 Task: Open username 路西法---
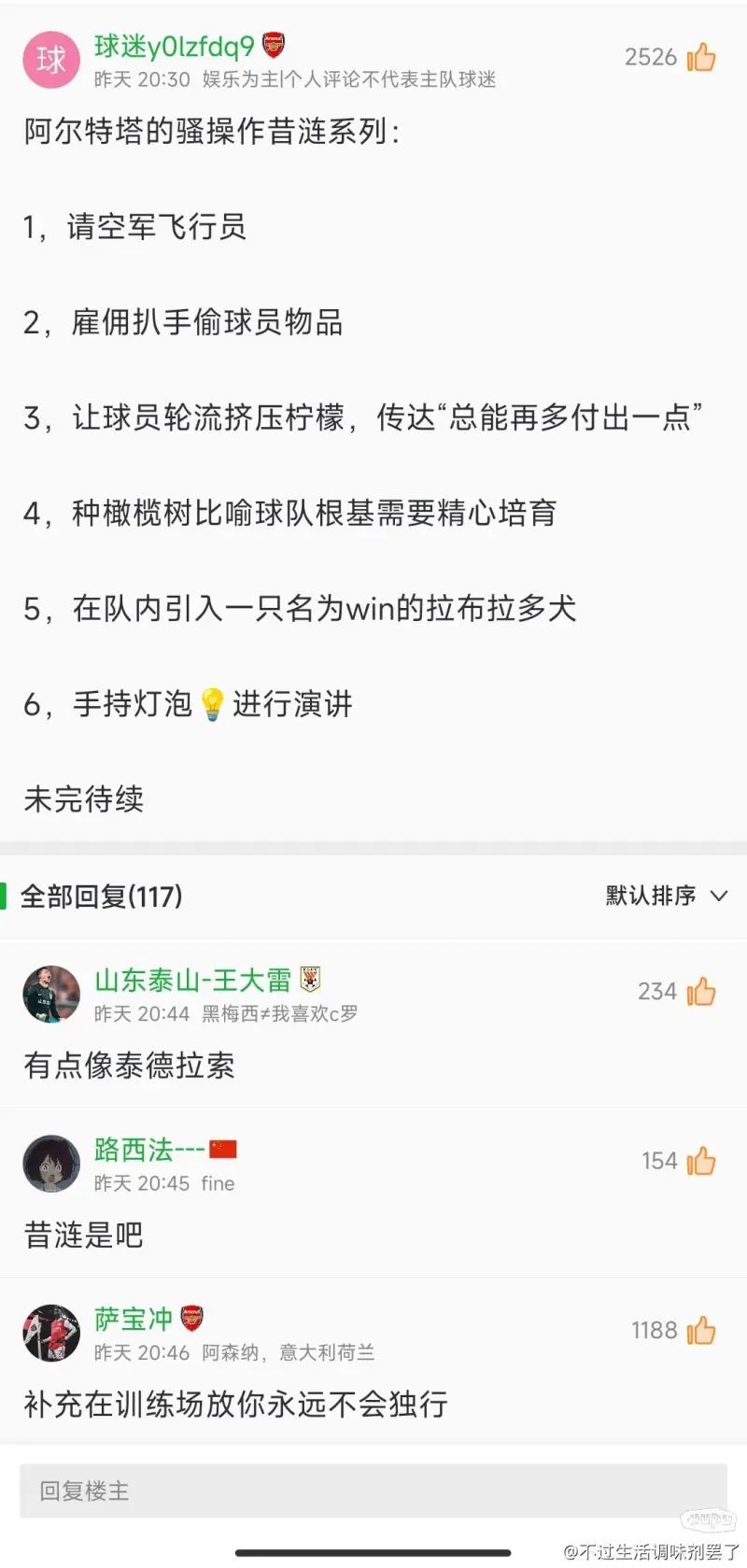click(x=149, y=1150)
